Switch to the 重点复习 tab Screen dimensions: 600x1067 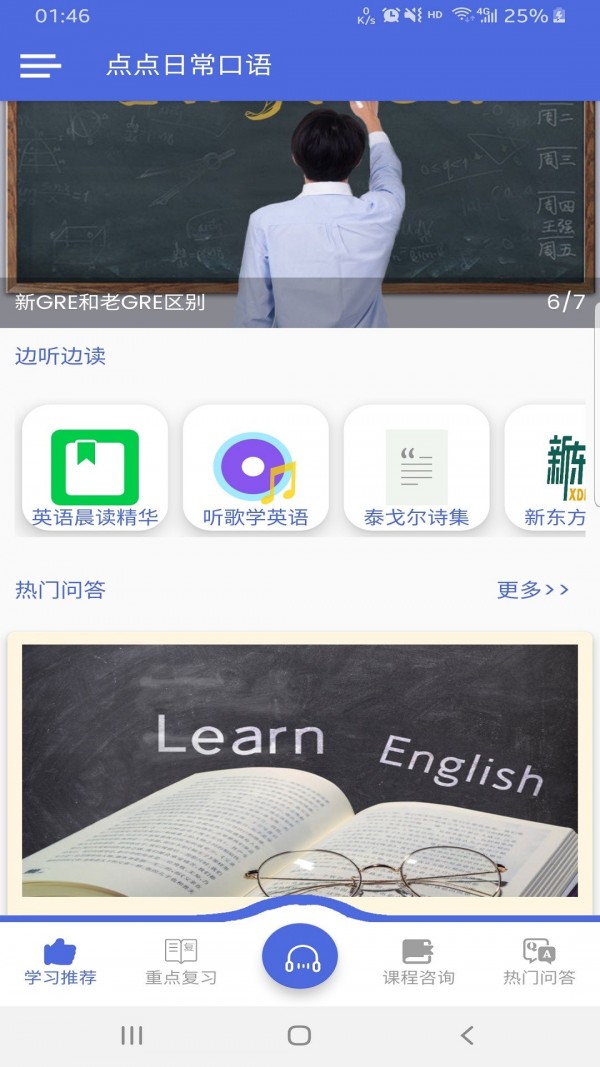(181, 962)
